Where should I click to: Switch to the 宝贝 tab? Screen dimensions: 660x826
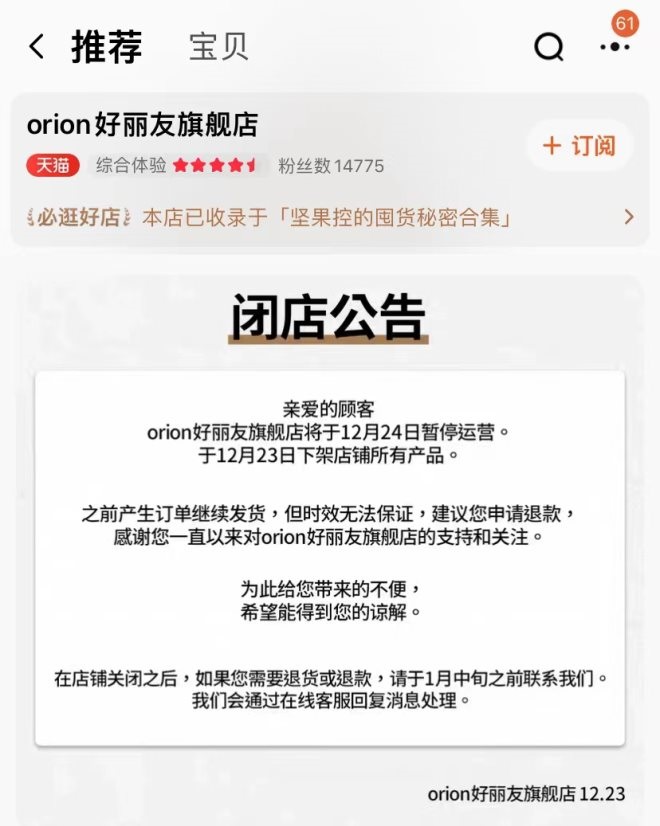(218, 47)
